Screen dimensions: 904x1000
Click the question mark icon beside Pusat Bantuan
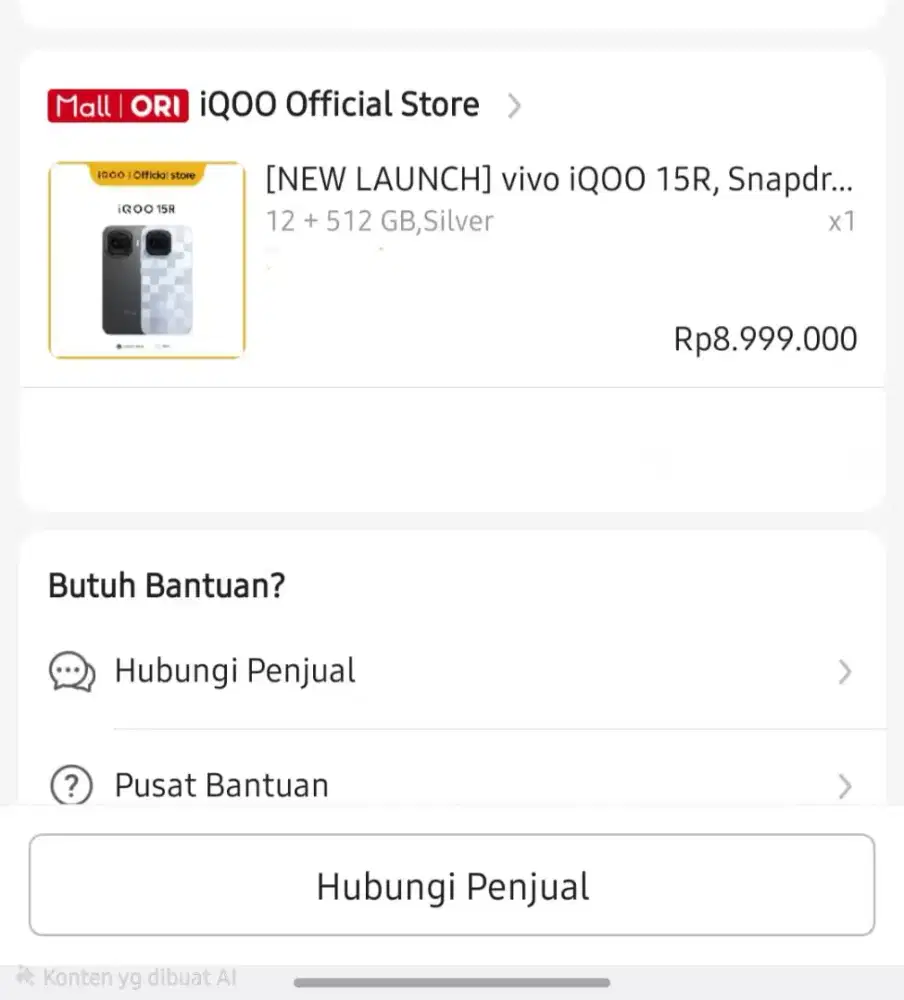coord(70,785)
